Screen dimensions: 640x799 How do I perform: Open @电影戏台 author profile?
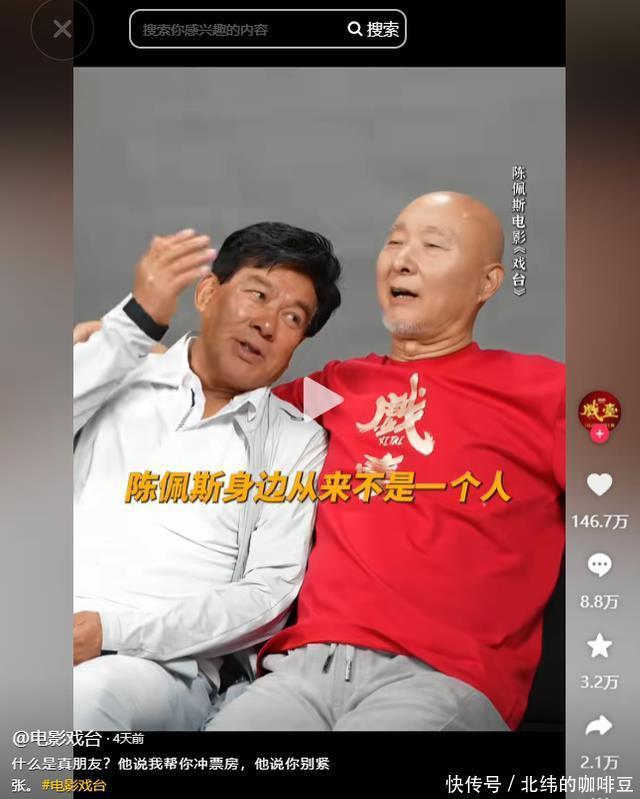[x=57, y=738]
